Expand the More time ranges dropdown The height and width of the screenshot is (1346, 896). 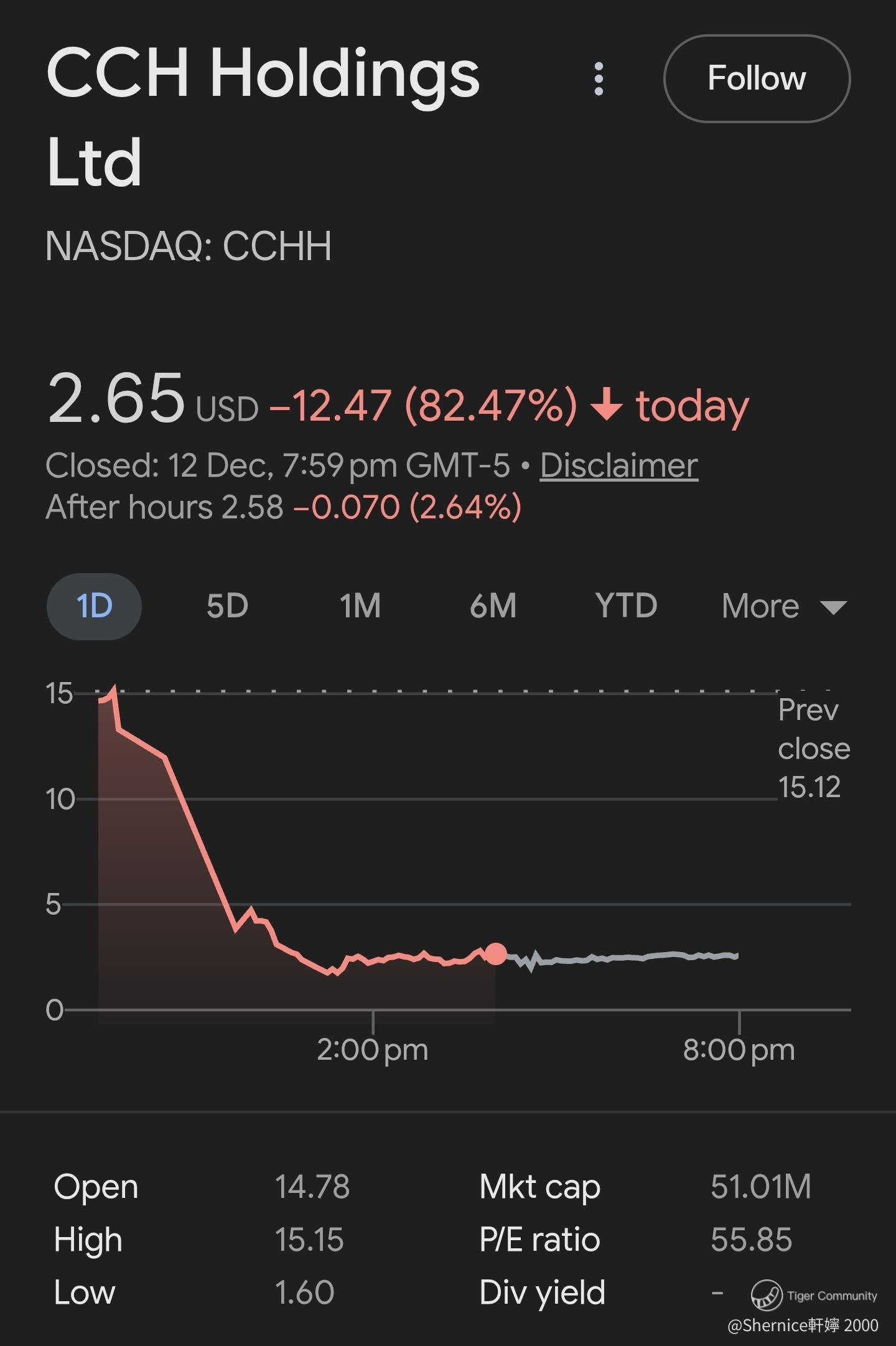coord(783,606)
